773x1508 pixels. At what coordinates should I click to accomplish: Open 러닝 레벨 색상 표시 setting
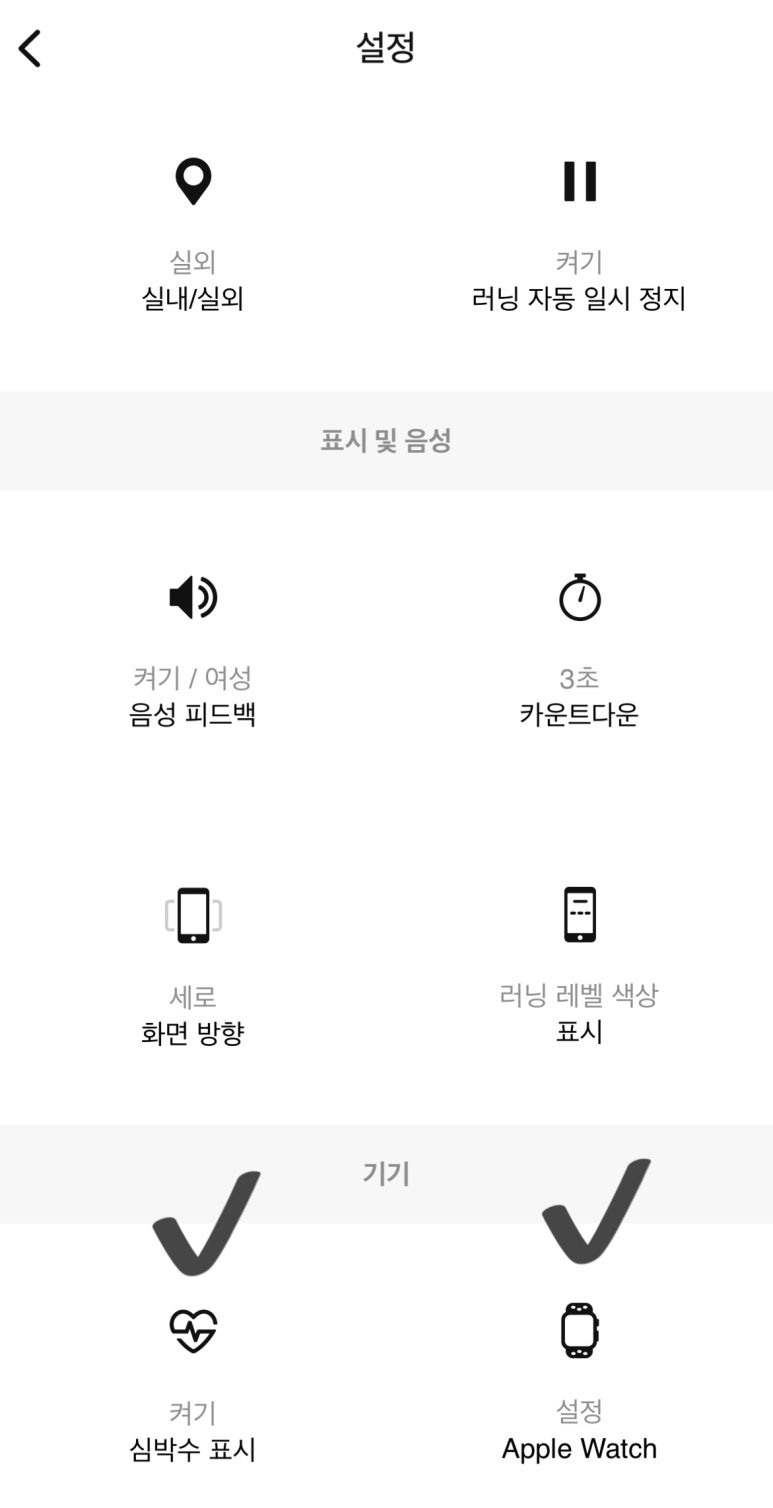pos(579,967)
